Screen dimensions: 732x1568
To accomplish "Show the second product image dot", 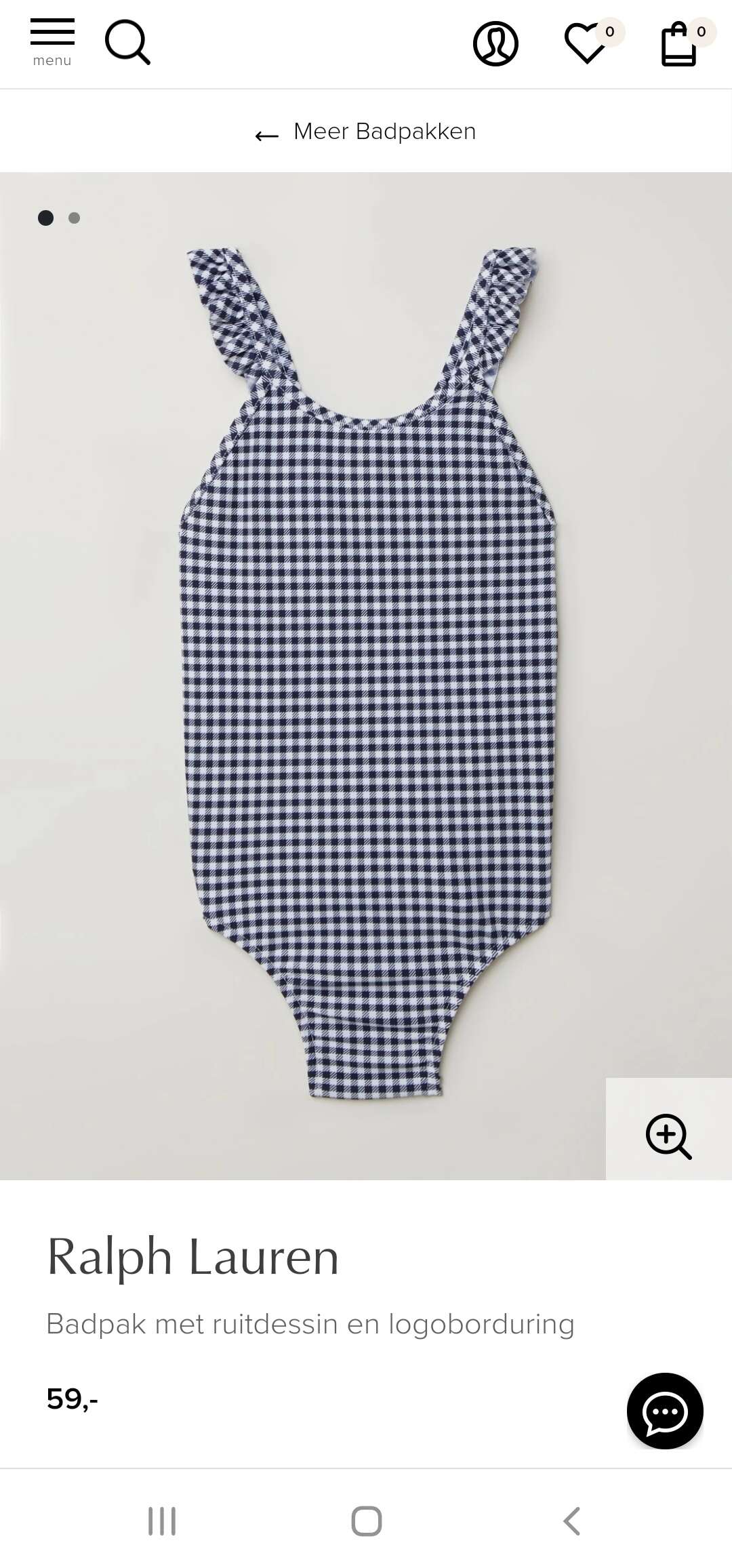I will pos(75,218).
